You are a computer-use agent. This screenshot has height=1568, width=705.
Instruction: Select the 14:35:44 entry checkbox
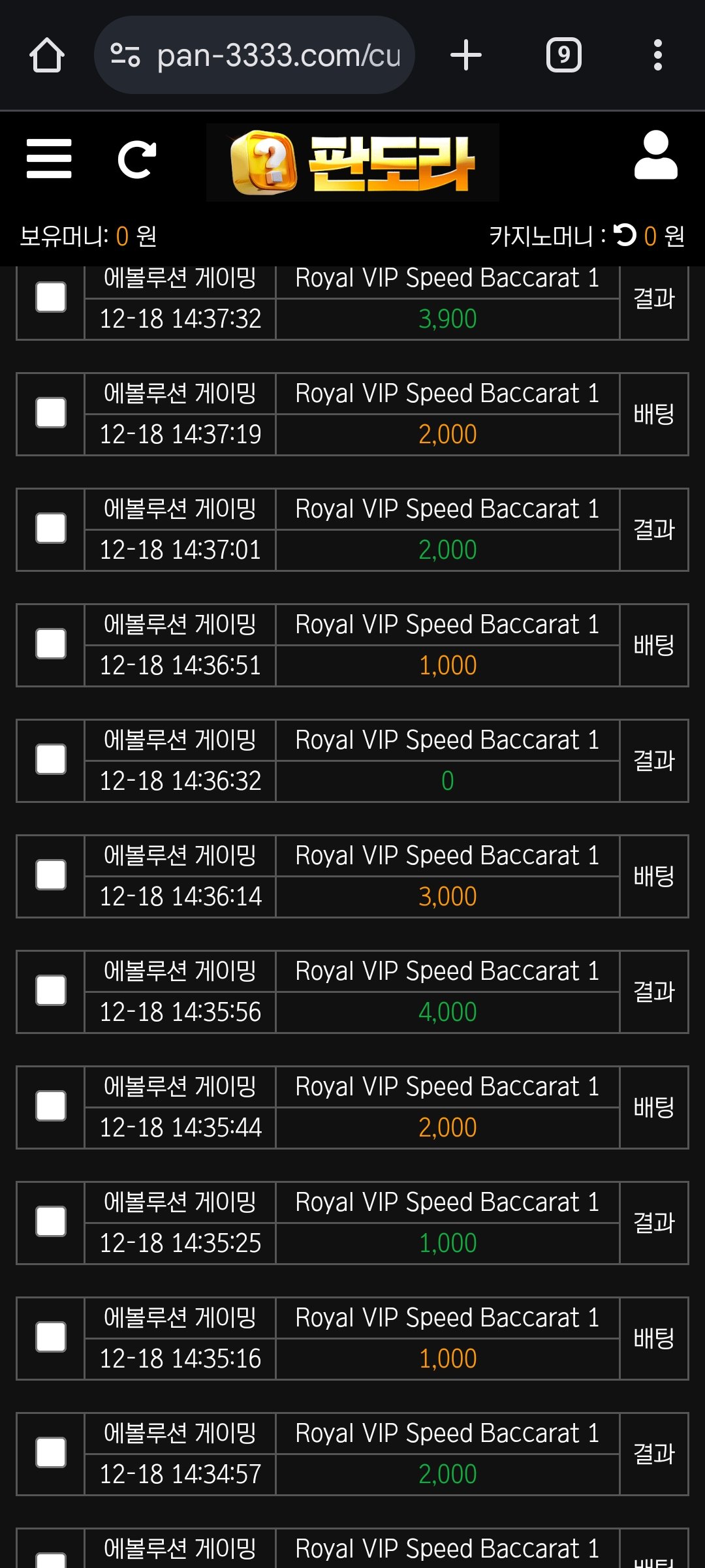[51, 1106]
